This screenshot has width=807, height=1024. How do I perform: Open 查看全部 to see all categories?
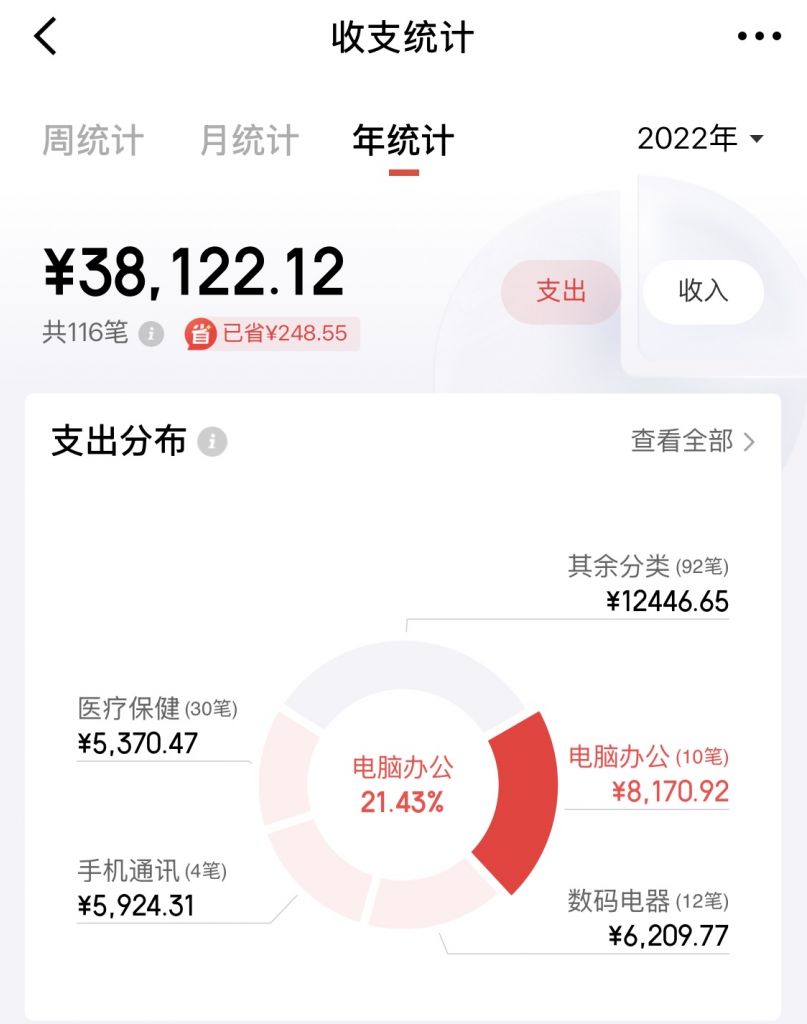(x=692, y=441)
